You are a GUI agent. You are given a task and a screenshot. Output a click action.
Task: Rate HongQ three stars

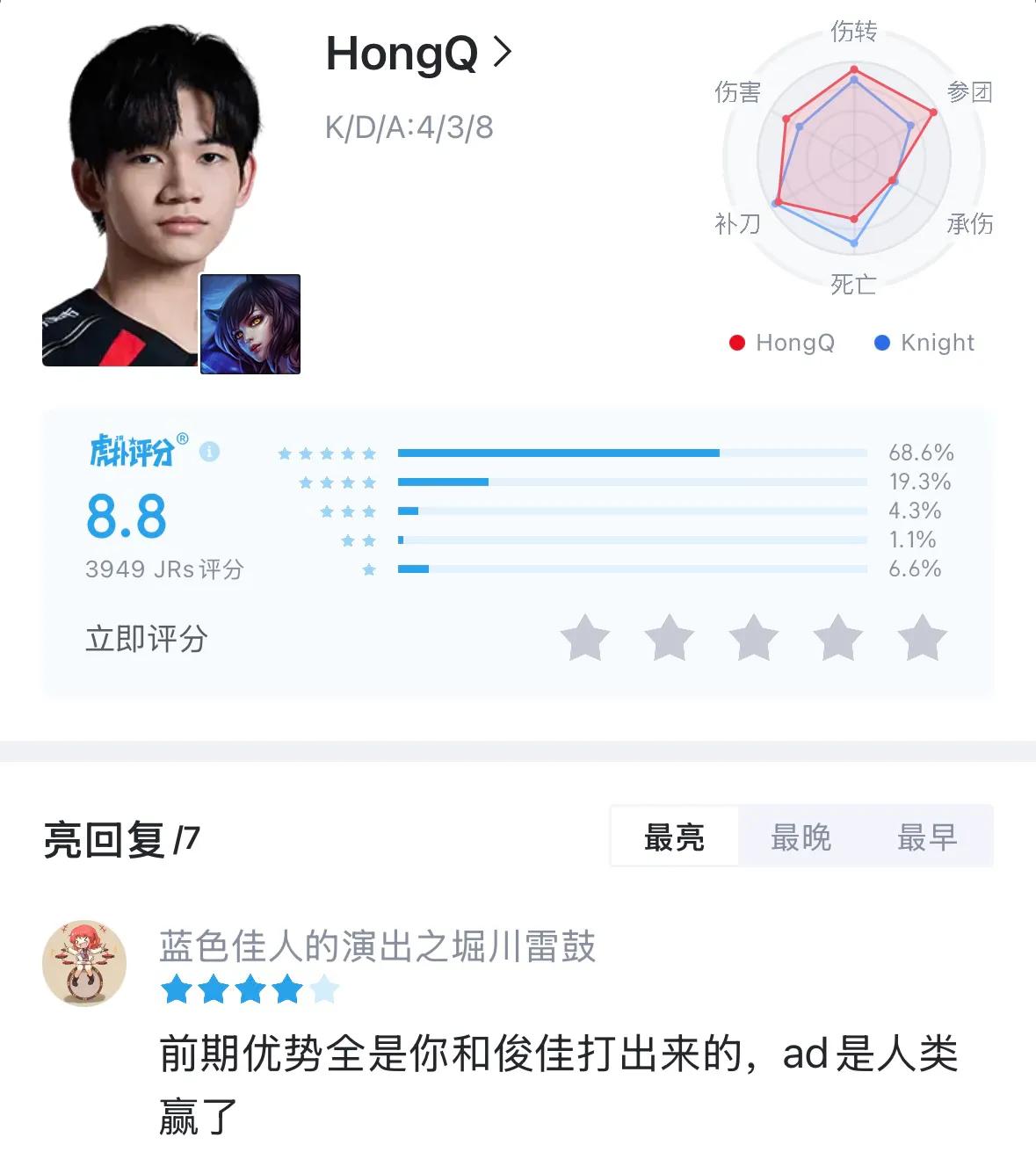pos(753,638)
